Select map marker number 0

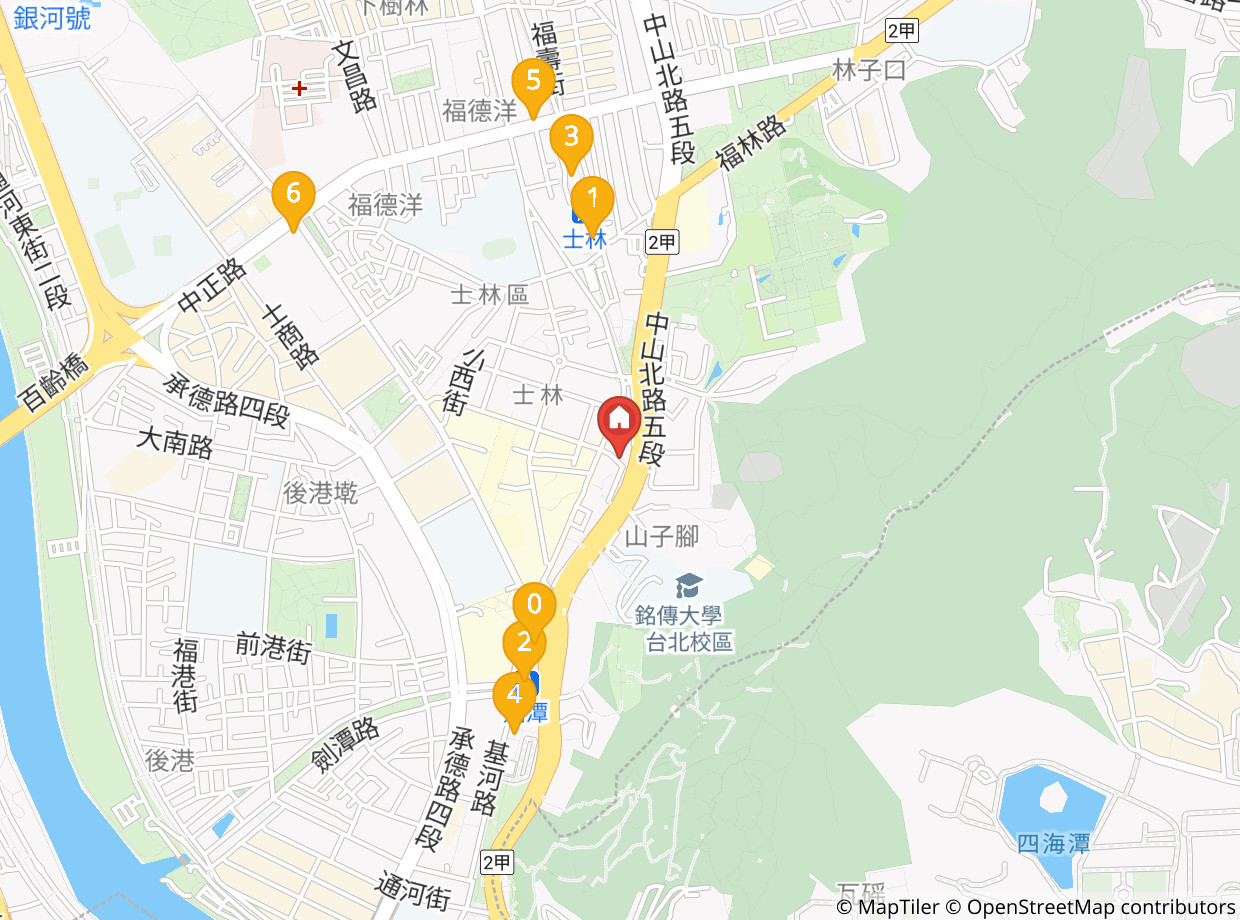click(x=534, y=606)
